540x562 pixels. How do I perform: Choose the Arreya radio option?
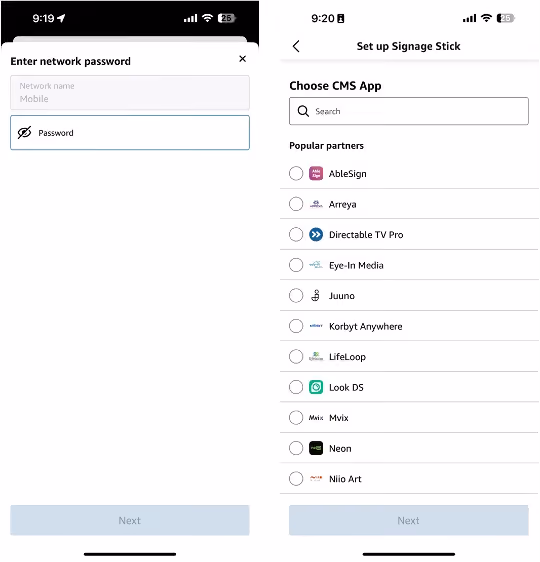click(x=296, y=204)
